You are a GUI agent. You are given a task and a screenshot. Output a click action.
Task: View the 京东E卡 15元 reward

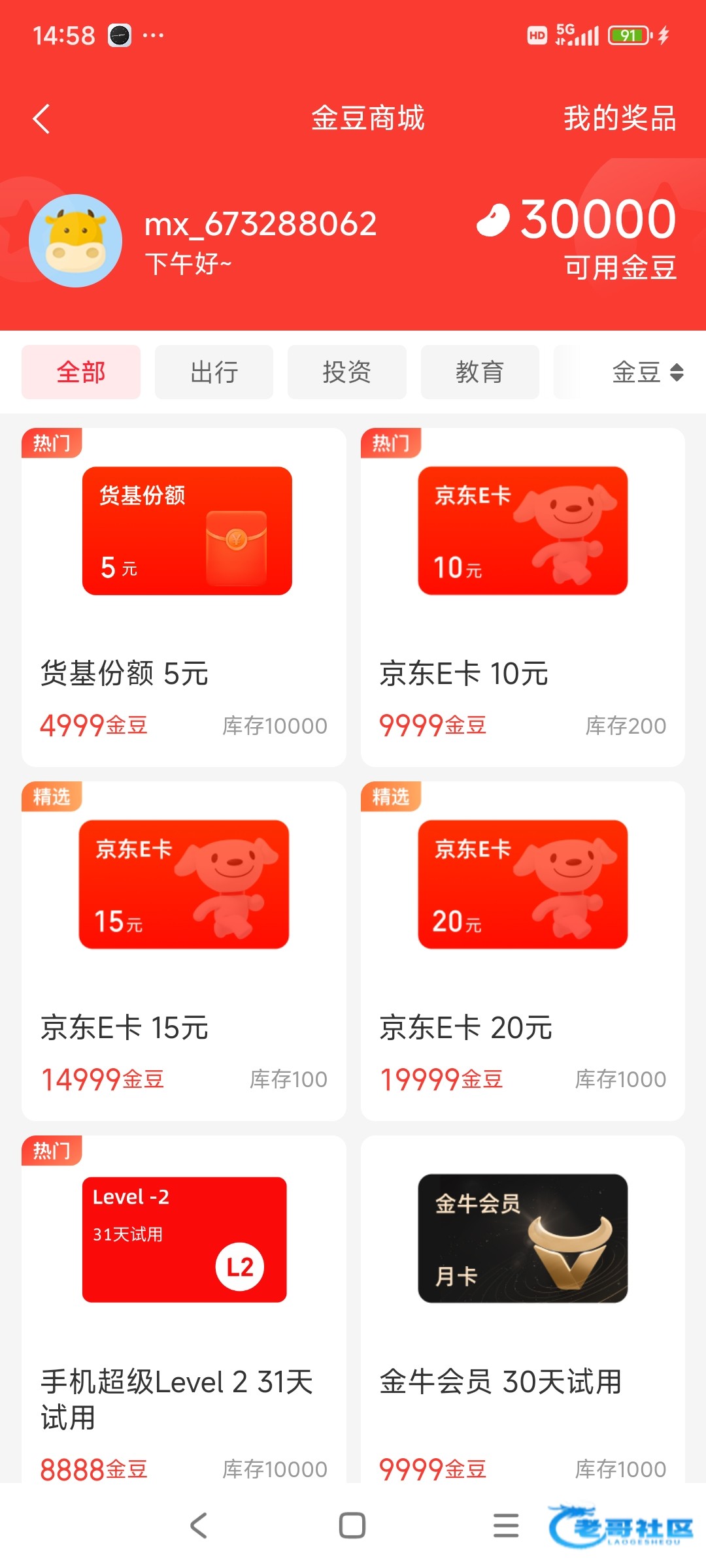coord(184,951)
